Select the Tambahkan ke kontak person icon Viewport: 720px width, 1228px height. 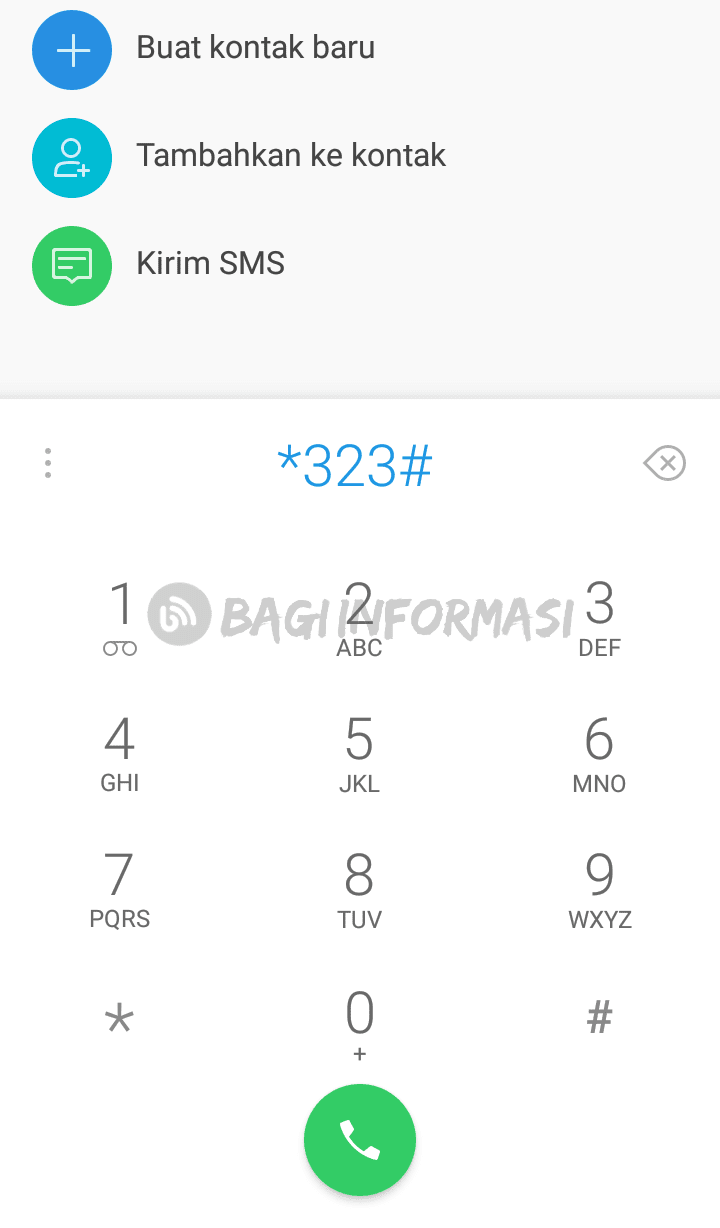(72, 158)
